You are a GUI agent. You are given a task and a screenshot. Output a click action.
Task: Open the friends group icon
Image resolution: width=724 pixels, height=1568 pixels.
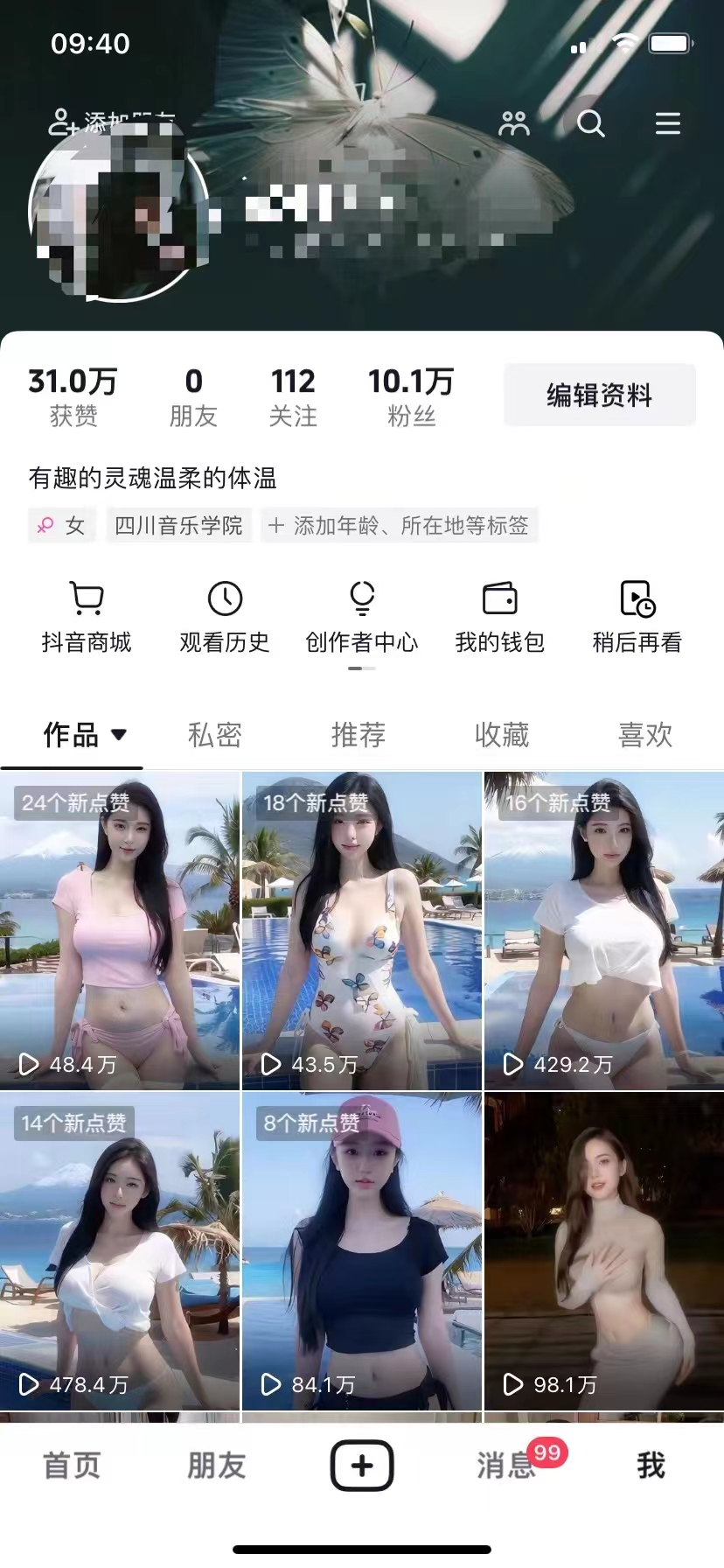coord(514,123)
